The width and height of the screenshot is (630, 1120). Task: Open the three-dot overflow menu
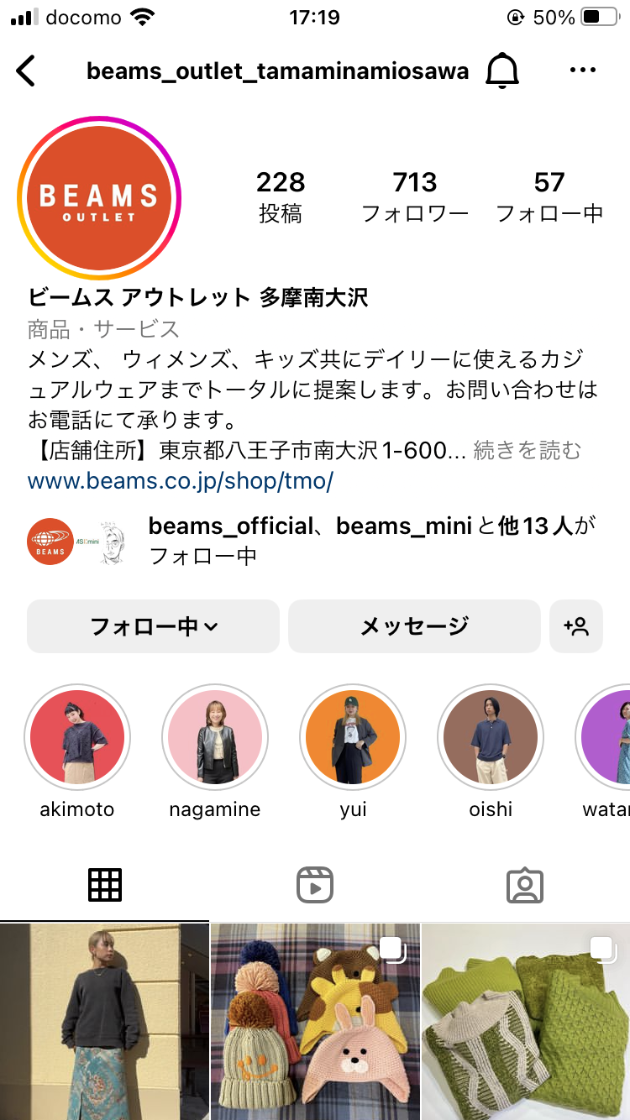(x=583, y=70)
